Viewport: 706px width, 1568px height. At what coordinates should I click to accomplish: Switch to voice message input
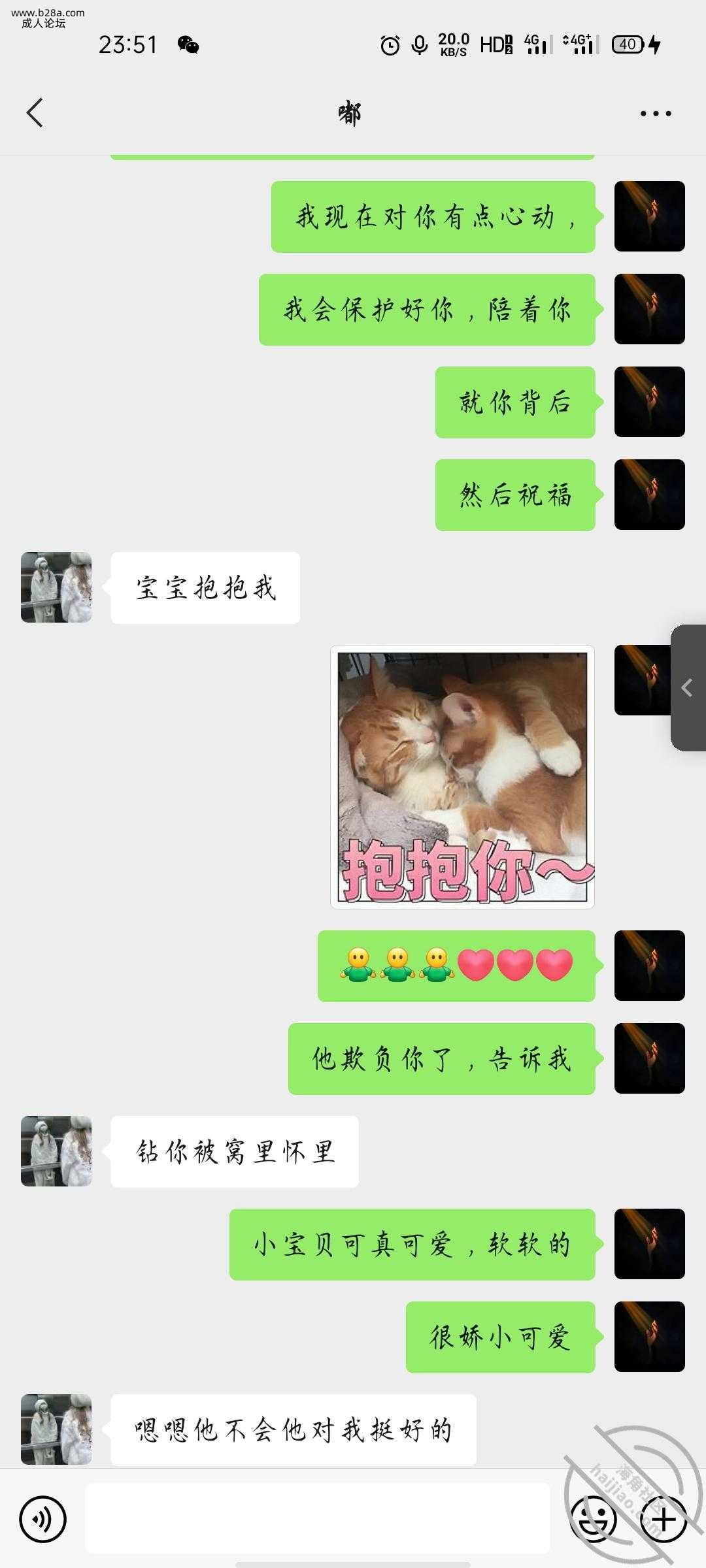pyautogui.click(x=43, y=1519)
